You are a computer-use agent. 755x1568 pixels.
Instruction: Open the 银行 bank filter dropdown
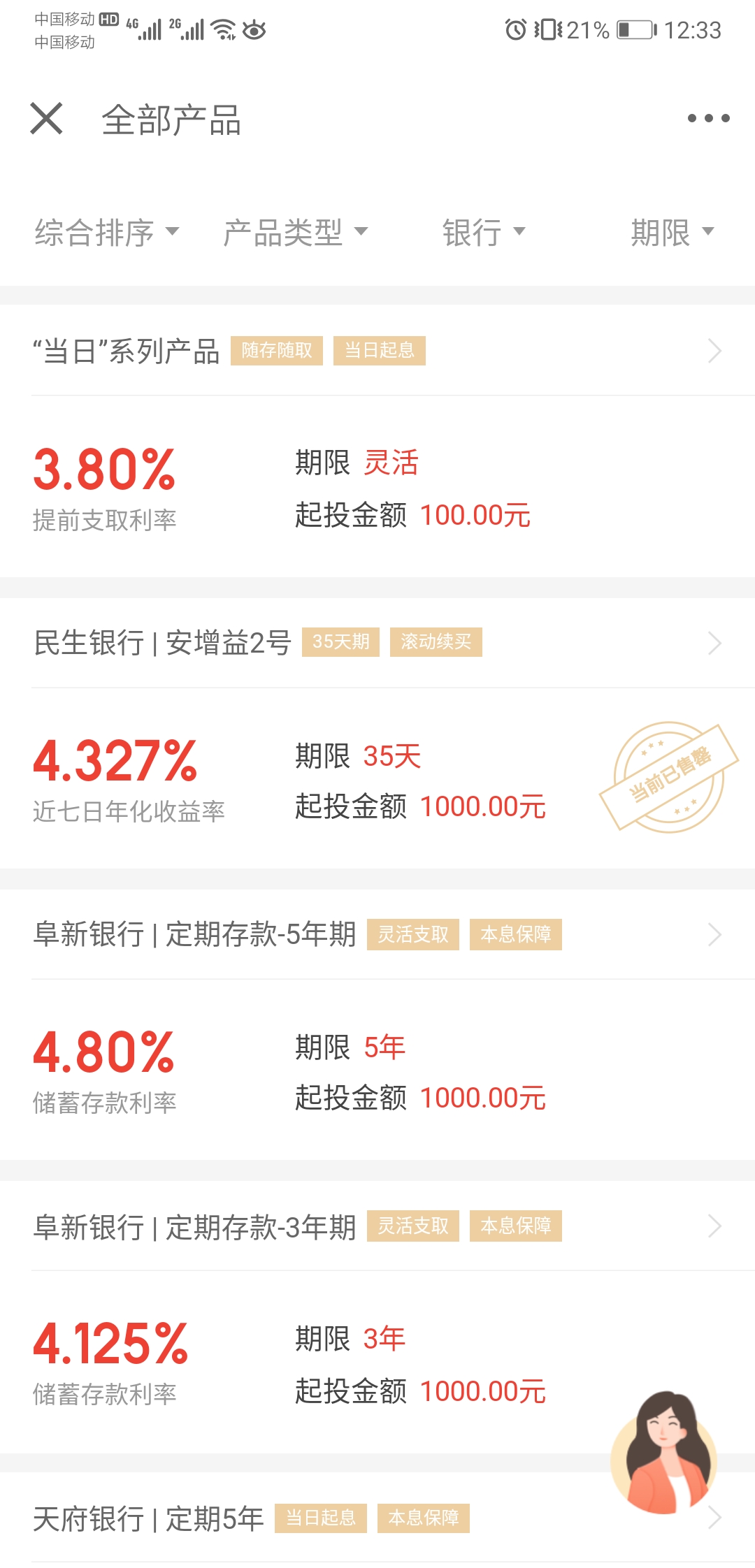[483, 233]
